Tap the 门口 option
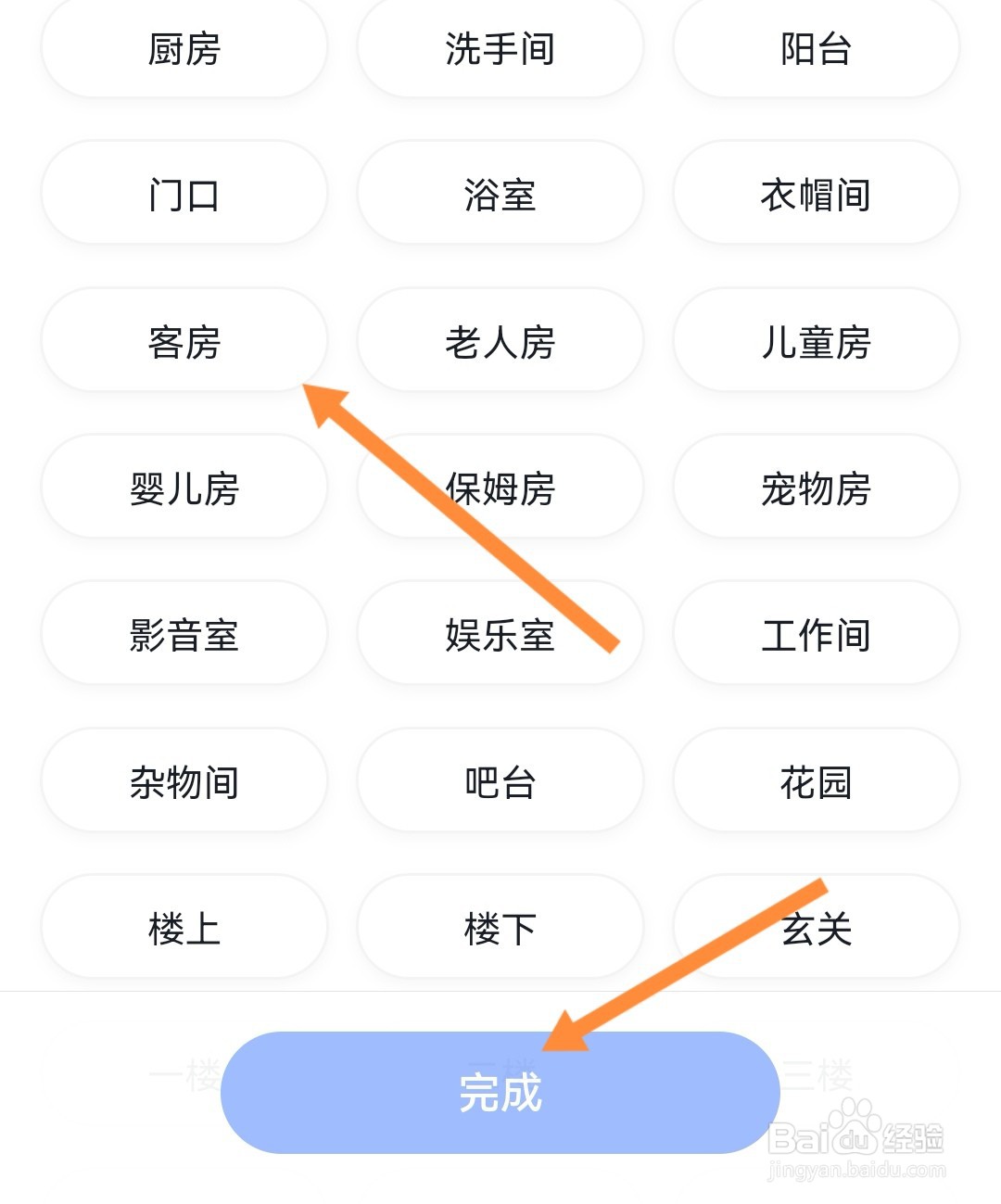The width and height of the screenshot is (1001, 1204). point(183,193)
